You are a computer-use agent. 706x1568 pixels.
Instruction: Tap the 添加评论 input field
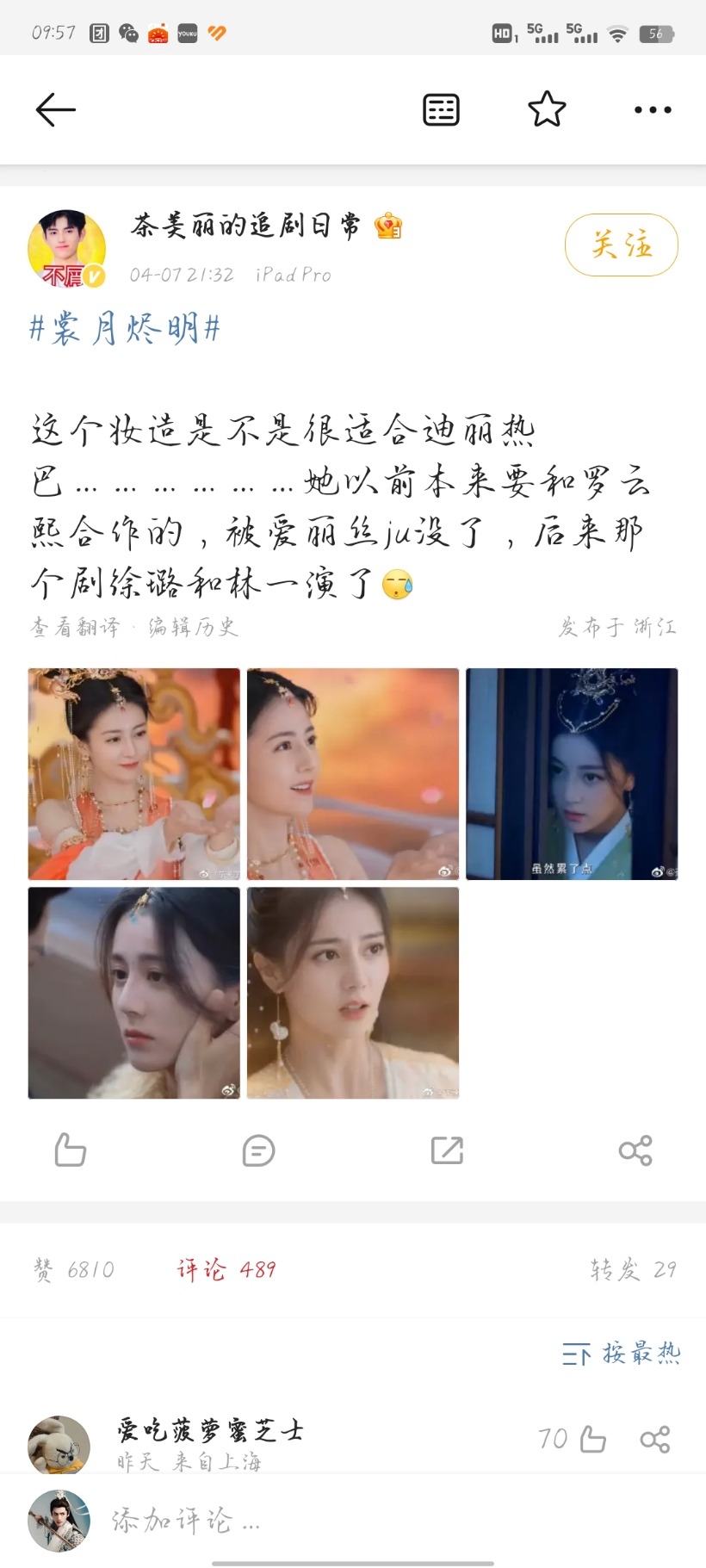[x=344, y=1521]
